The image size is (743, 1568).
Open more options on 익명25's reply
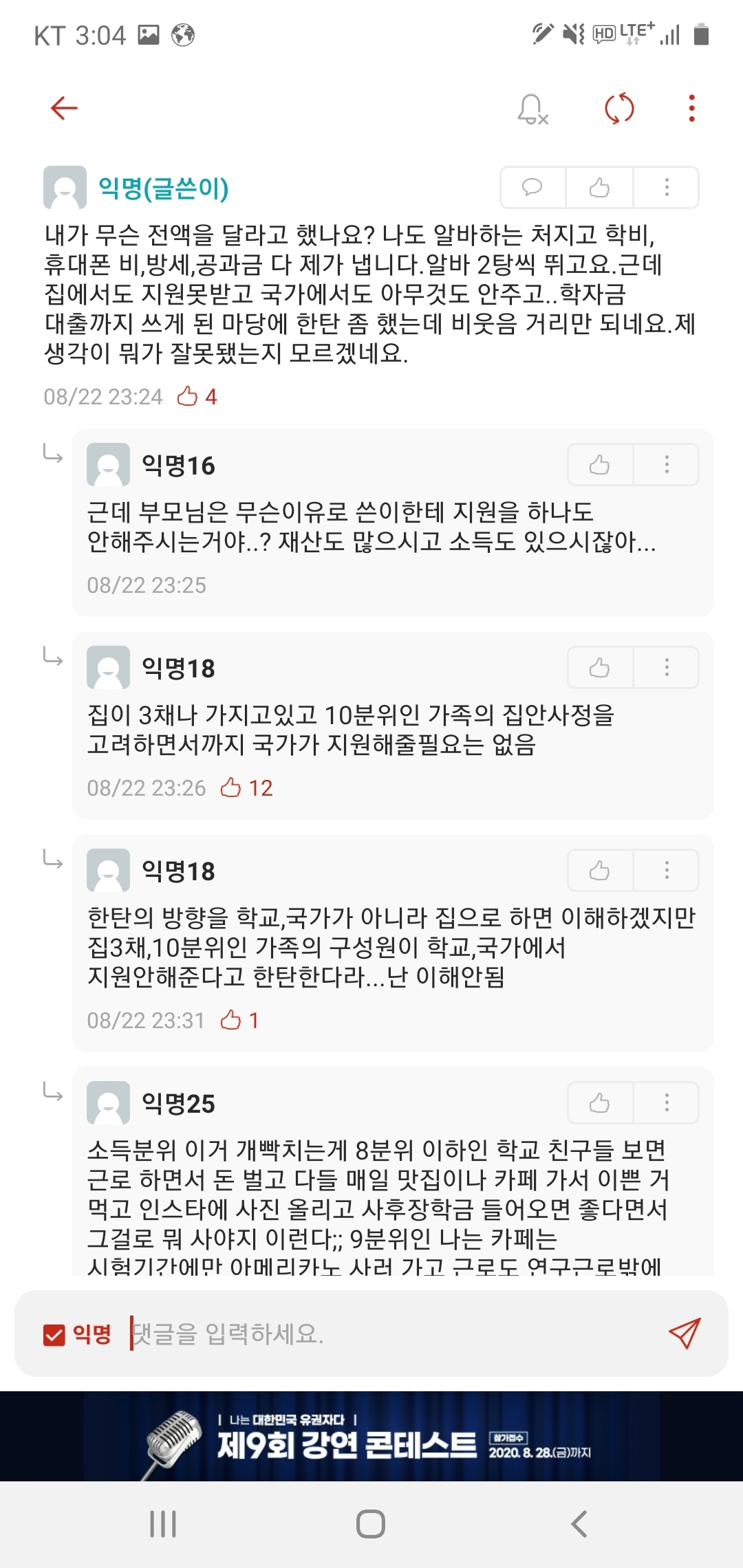(x=666, y=1103)
